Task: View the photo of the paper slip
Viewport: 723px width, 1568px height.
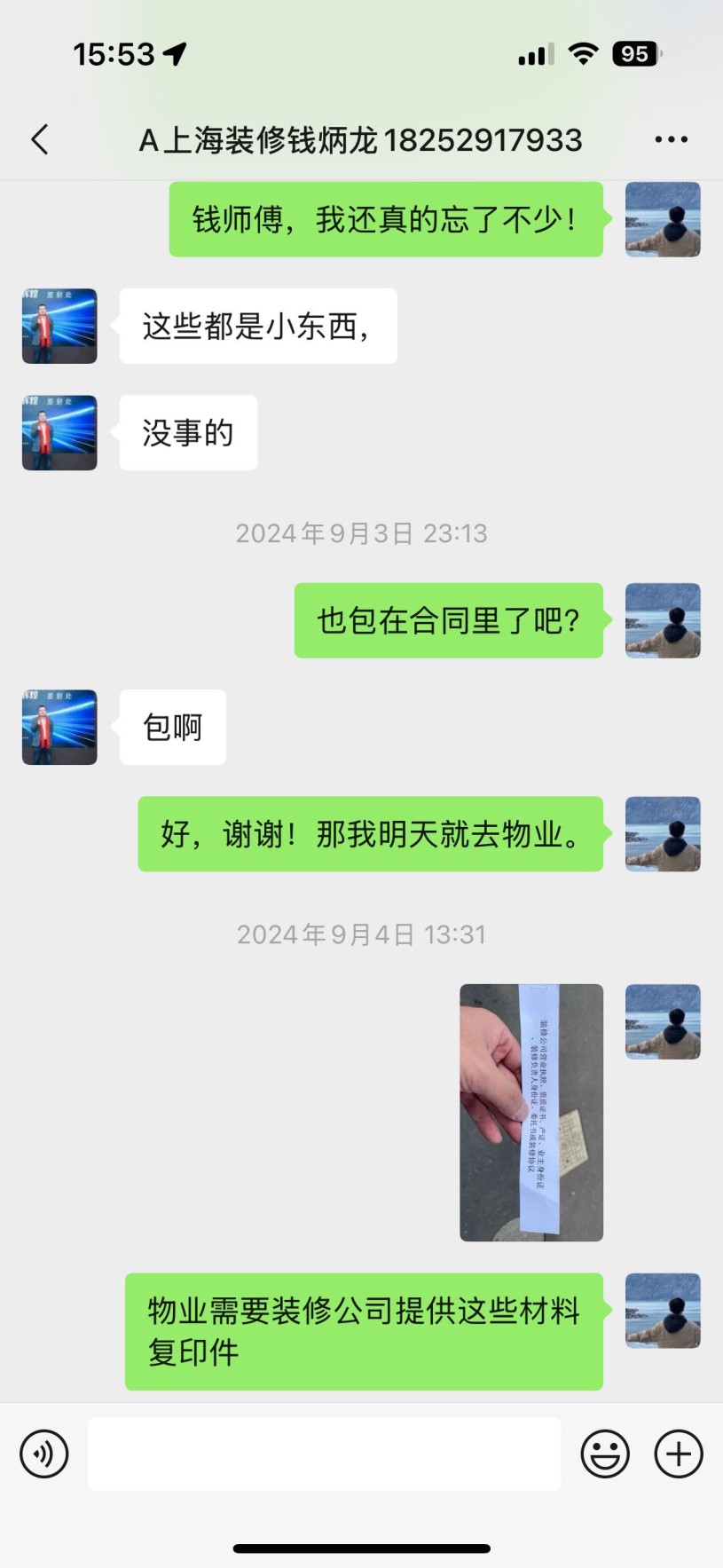Action: [531, 1112]
